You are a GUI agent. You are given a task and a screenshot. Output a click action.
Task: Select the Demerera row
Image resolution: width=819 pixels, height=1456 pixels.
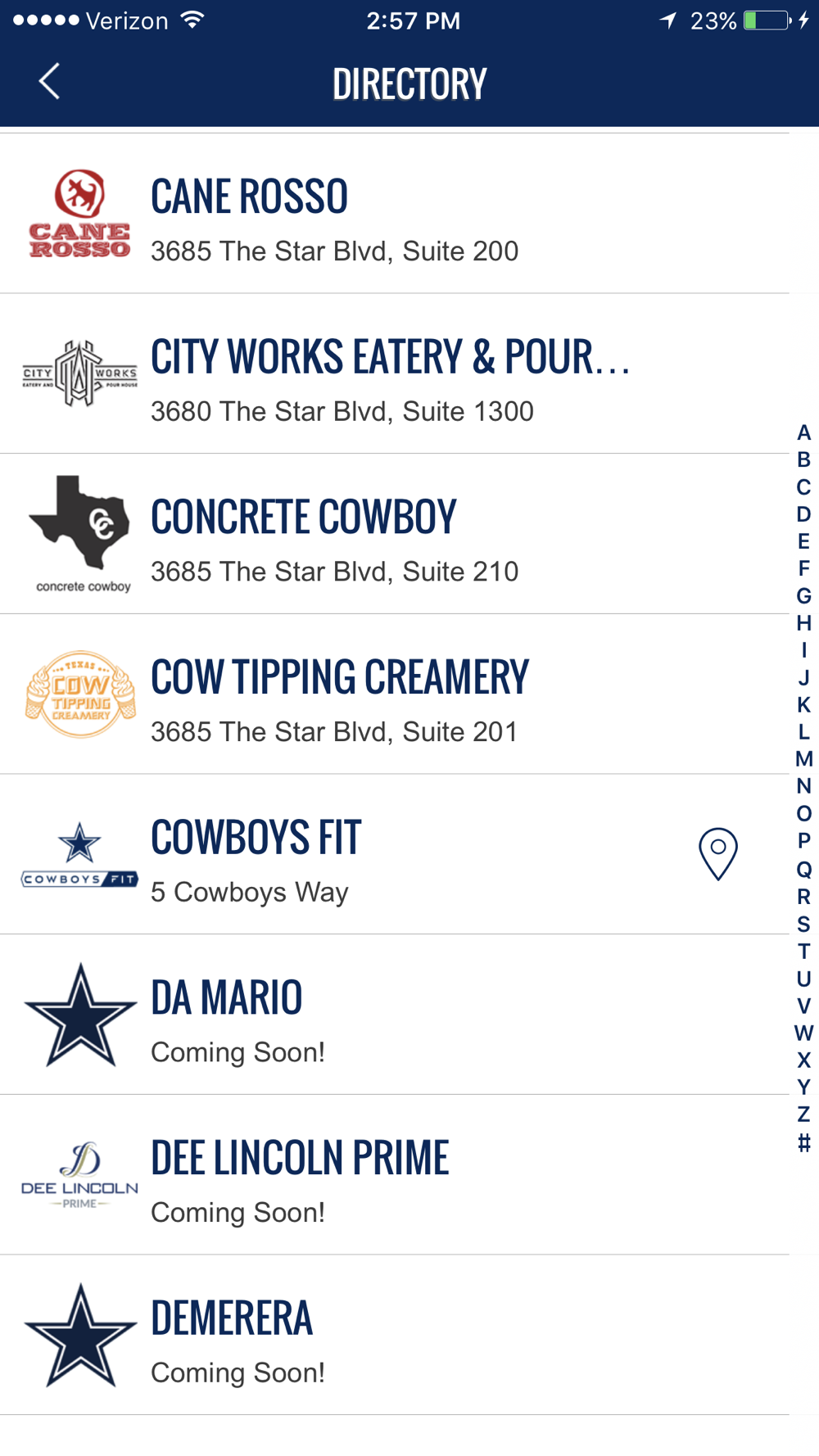tap(395, 1335)
